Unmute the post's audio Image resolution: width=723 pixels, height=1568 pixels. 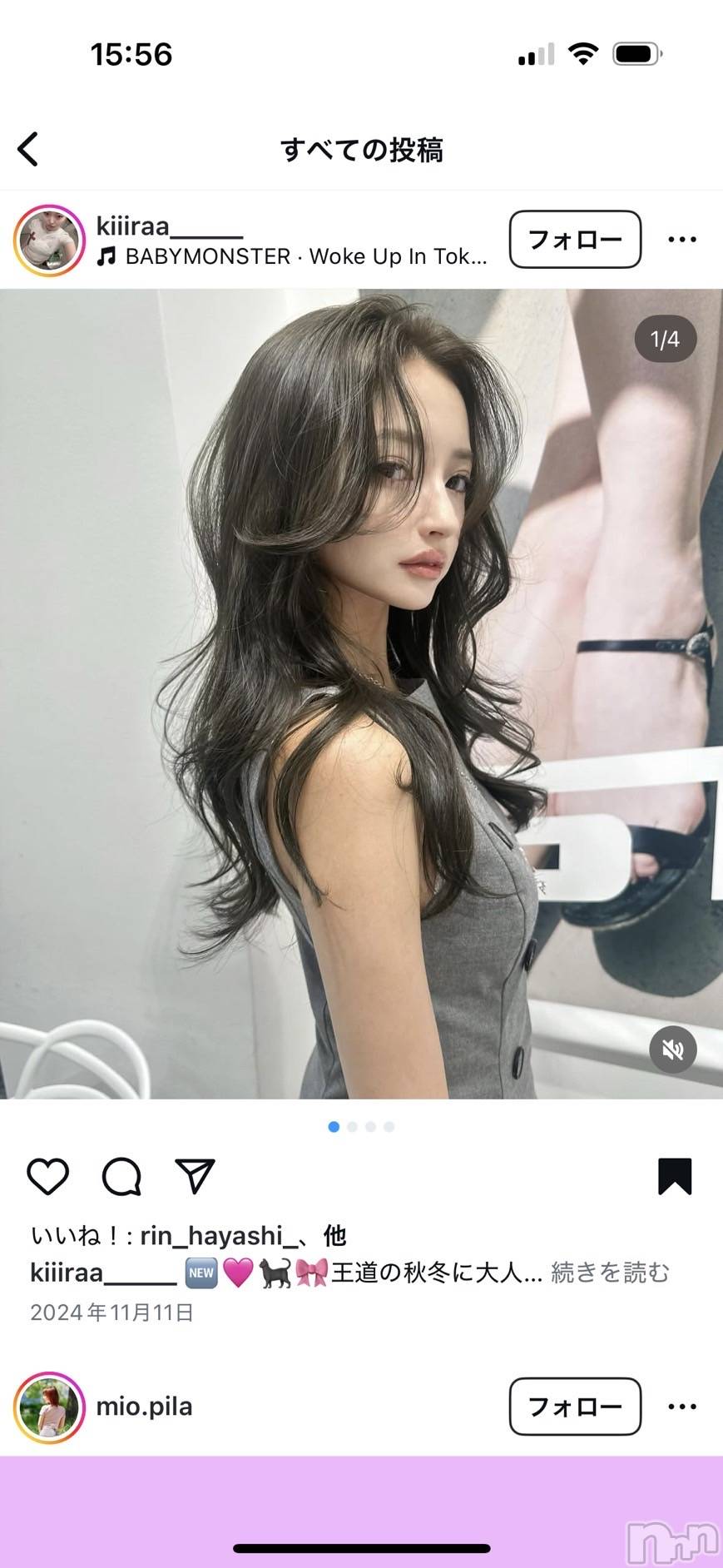(672, 1049)
